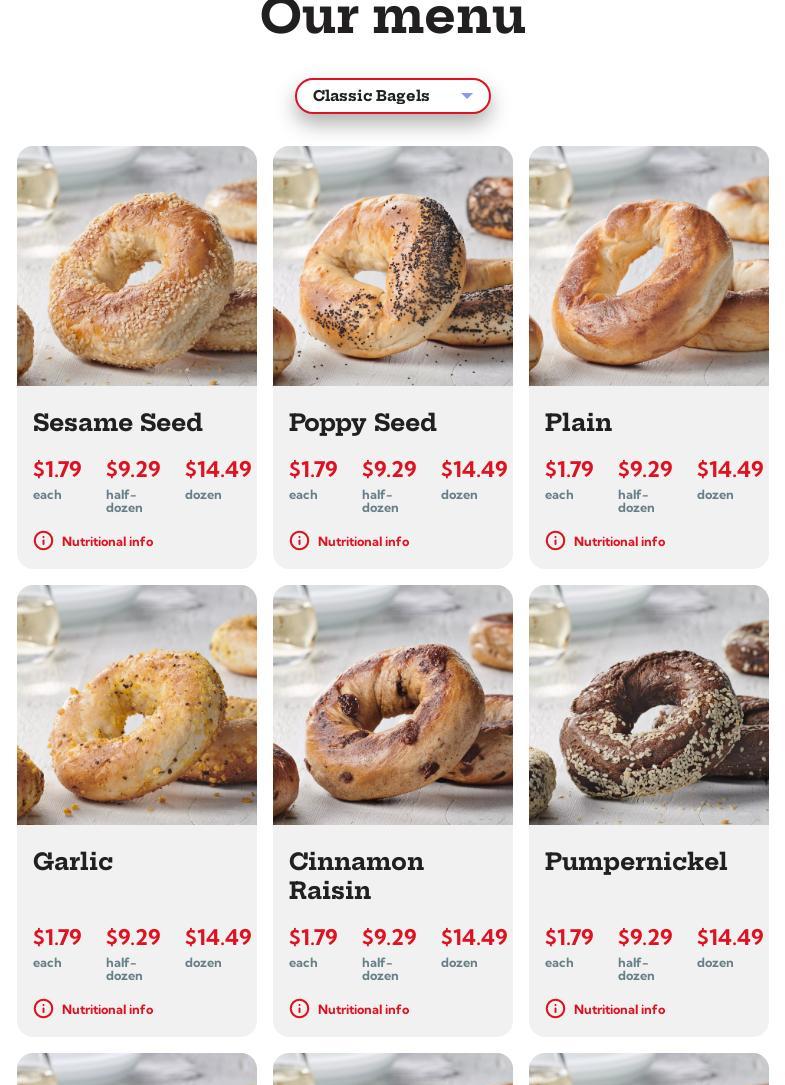View nutritional info for Cinnamon Raisin bagel

[x=350, y=1009]
